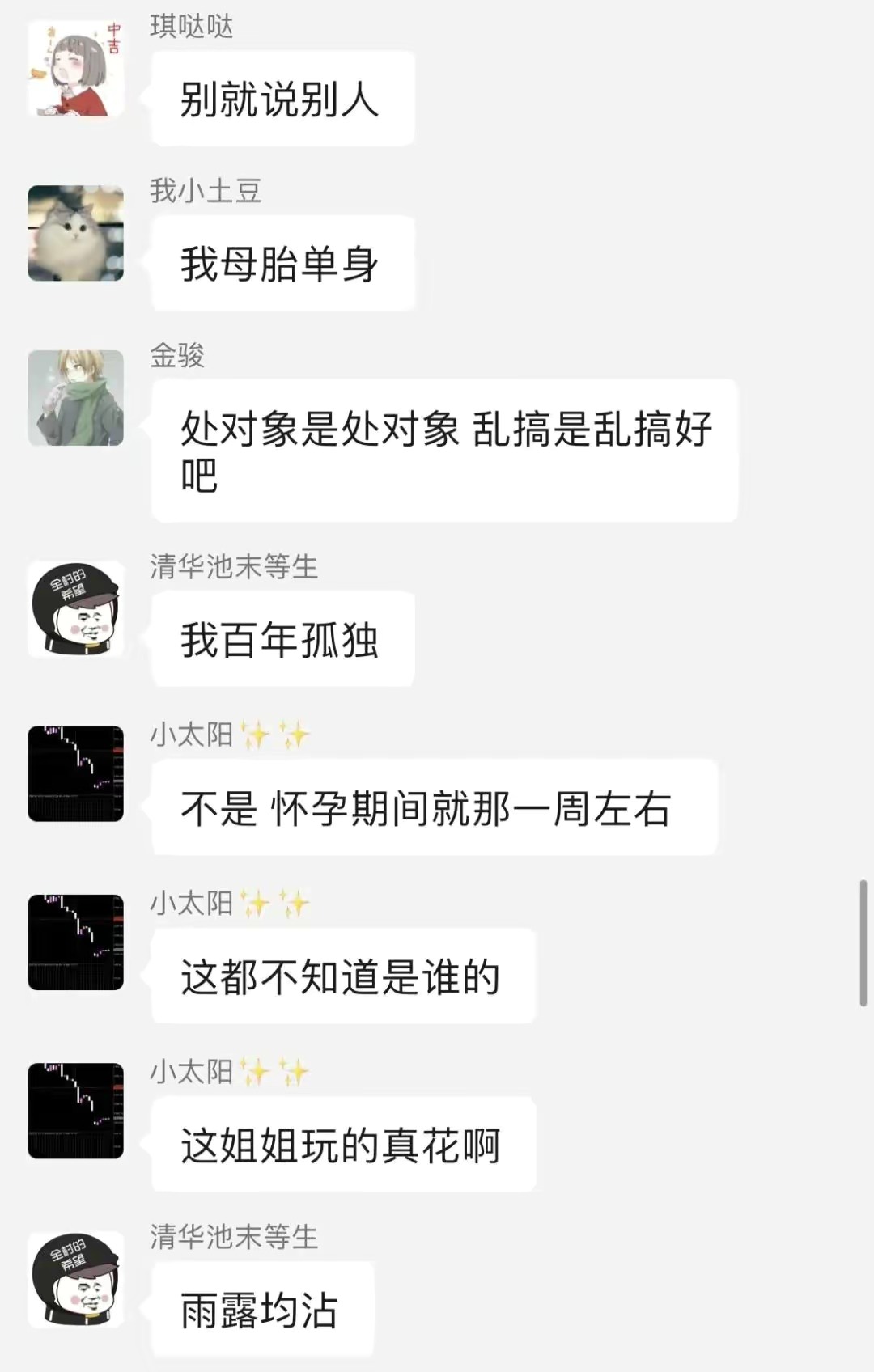This screenshot has height=1372, width=874.
Task: View 清华池末等生's avatar next to 雨露均沾
Action: pos(75,1279)
